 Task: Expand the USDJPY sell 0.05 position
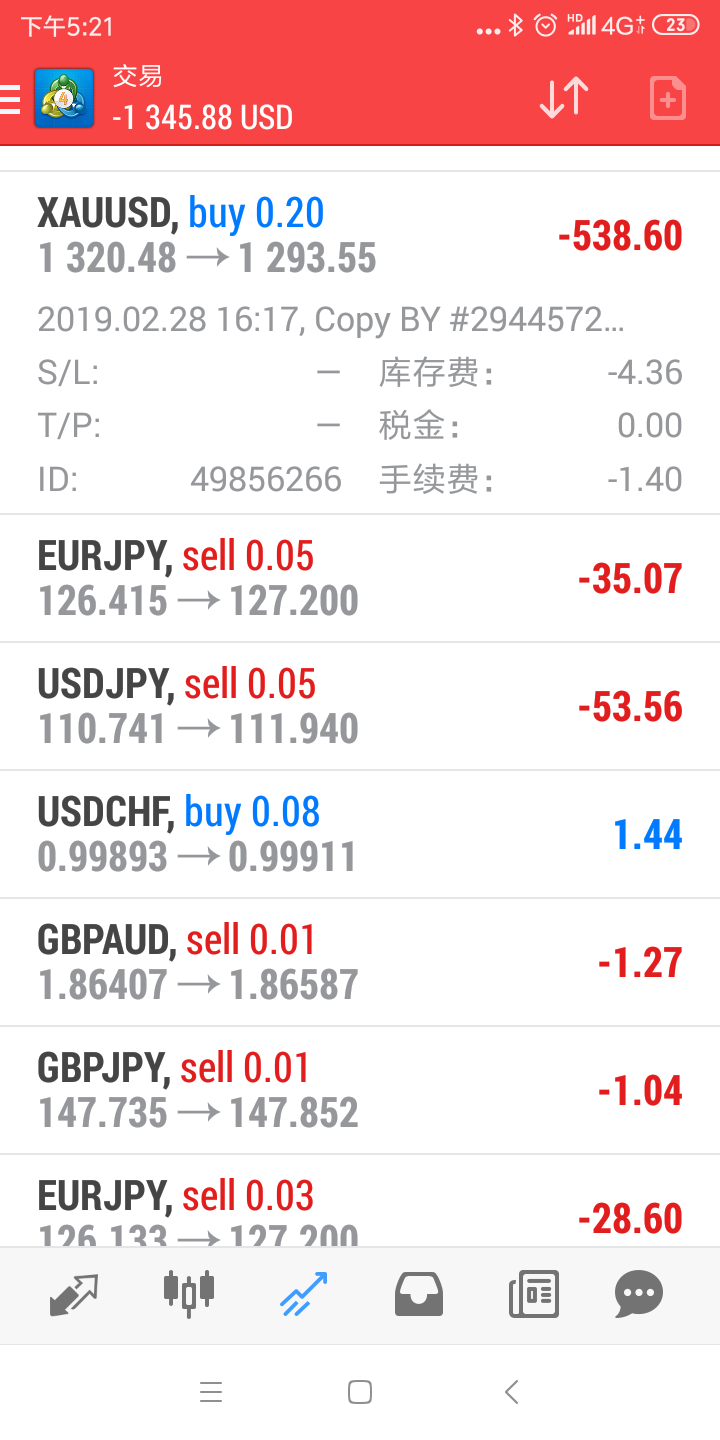click(360, 707)
